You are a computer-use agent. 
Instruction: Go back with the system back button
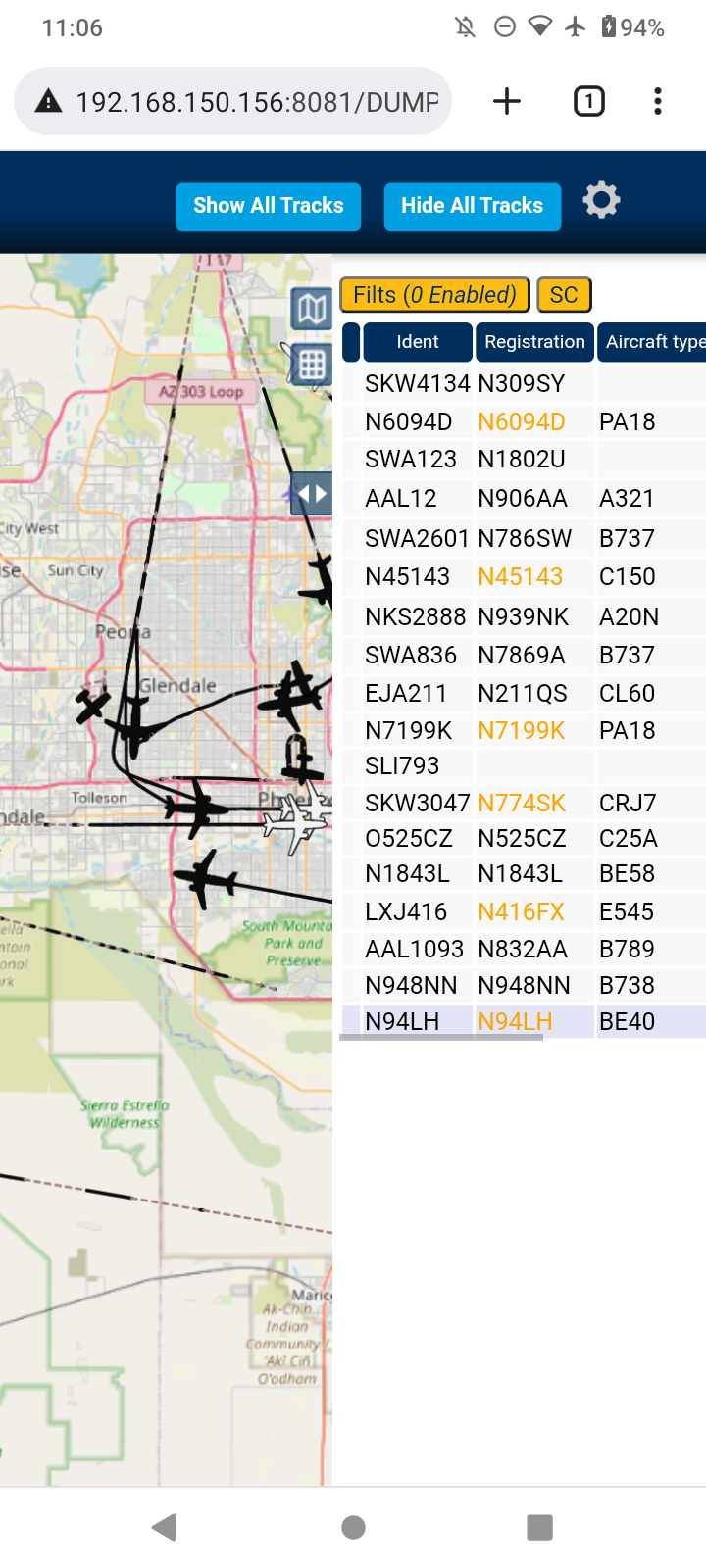(x=165, y=1527)
